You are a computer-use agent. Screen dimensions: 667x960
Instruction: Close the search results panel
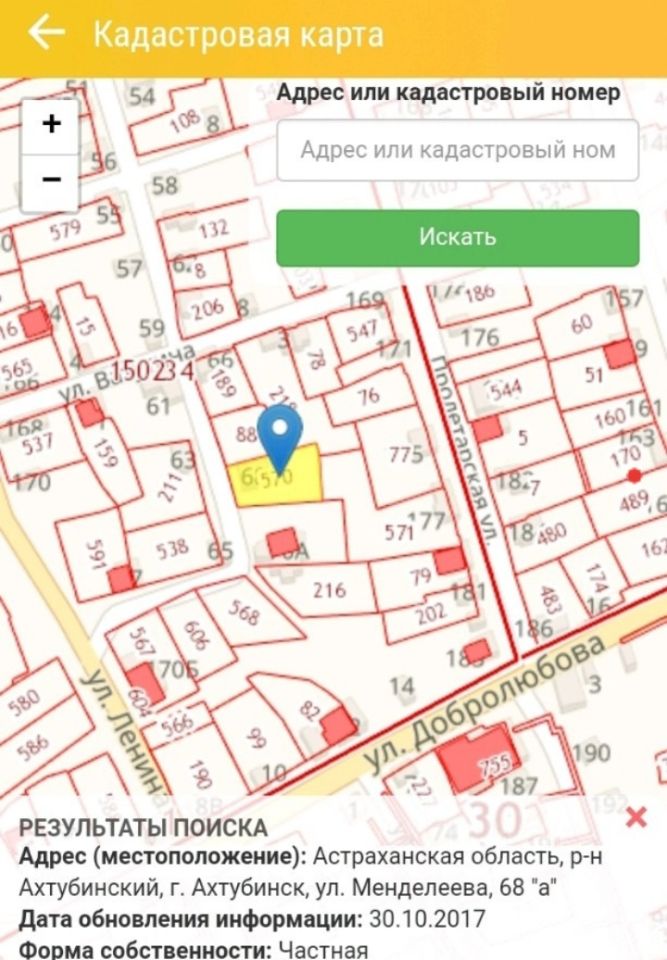click(x=635, y=818)
